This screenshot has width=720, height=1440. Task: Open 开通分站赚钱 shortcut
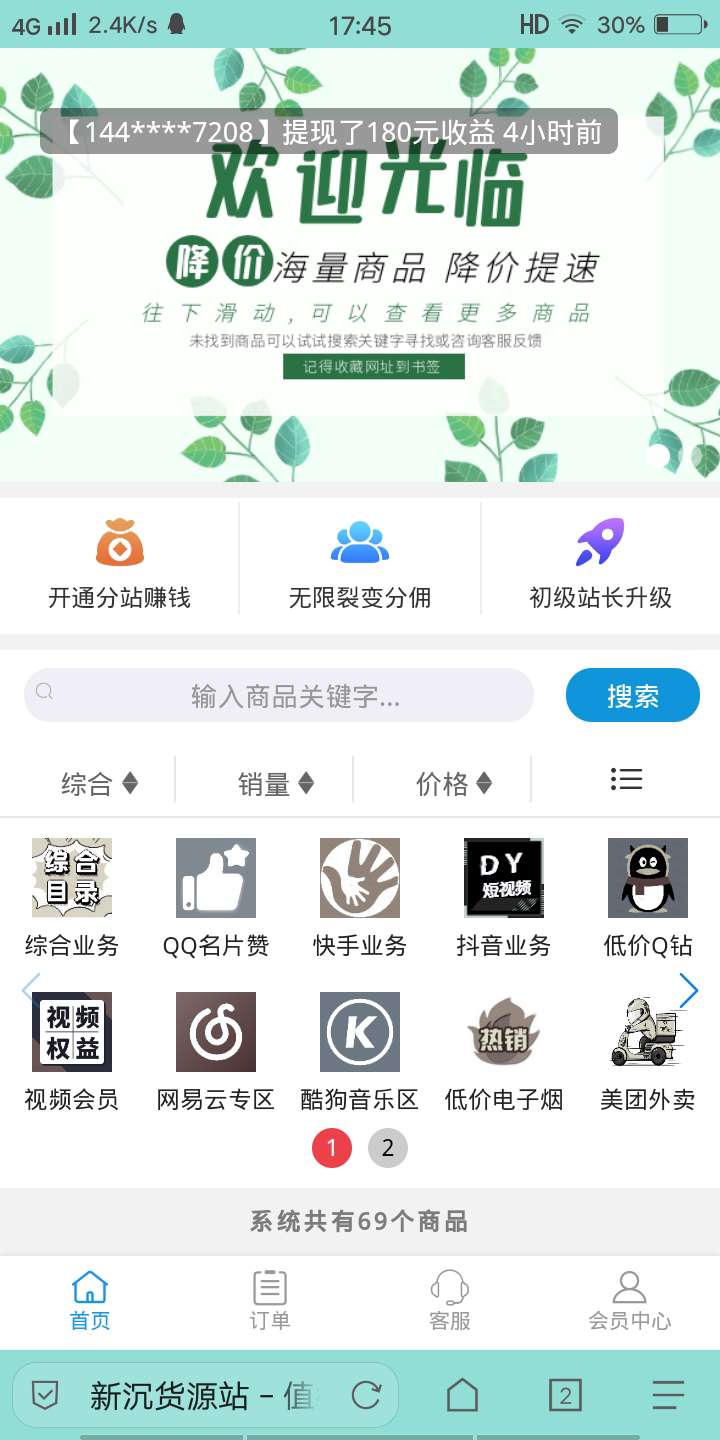pyautogui.click(x=120, y=562)
